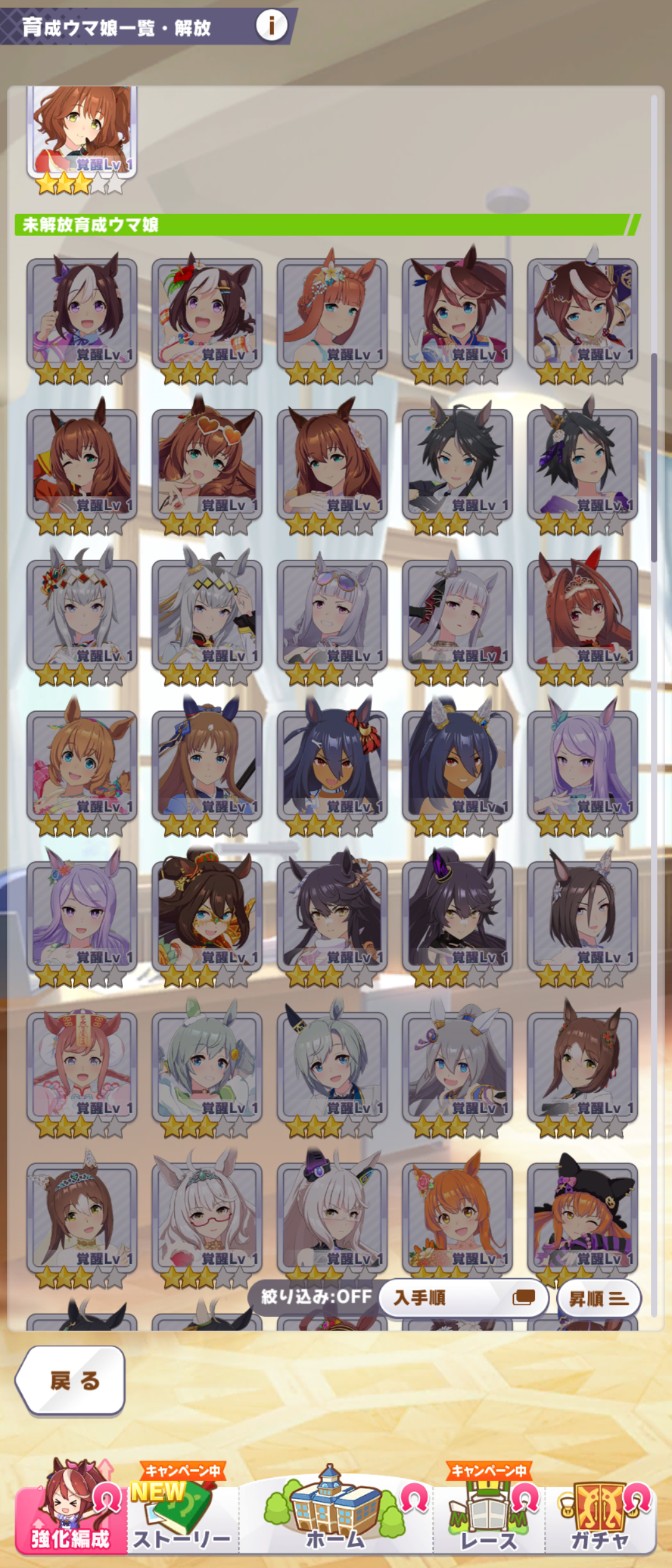The width and height of the screenshot is (672, 1568).
Task: Toggle the 昇順 ascending order button
Action: (598, 1298)
